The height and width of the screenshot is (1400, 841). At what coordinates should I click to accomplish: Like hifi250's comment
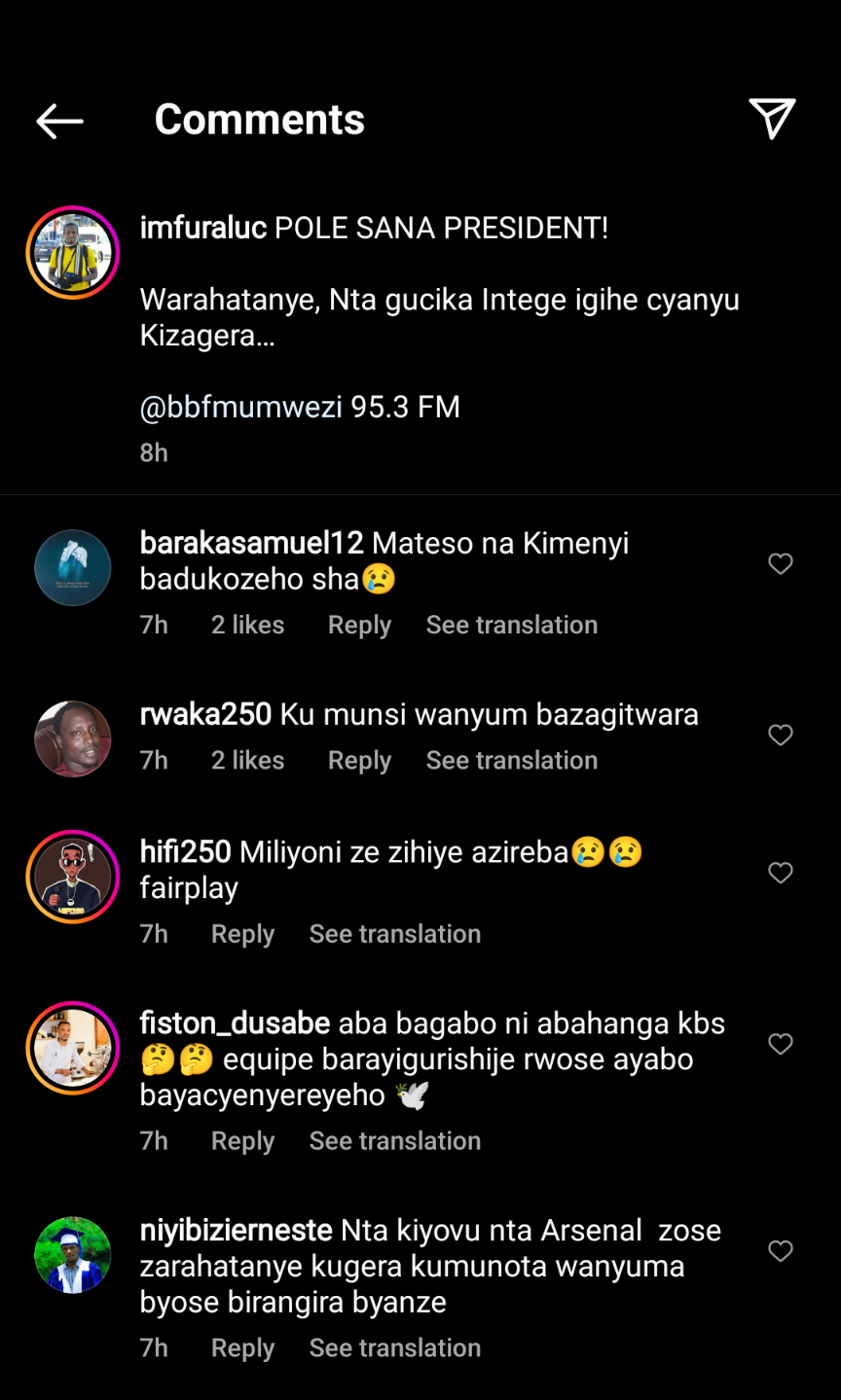[781, 873]
